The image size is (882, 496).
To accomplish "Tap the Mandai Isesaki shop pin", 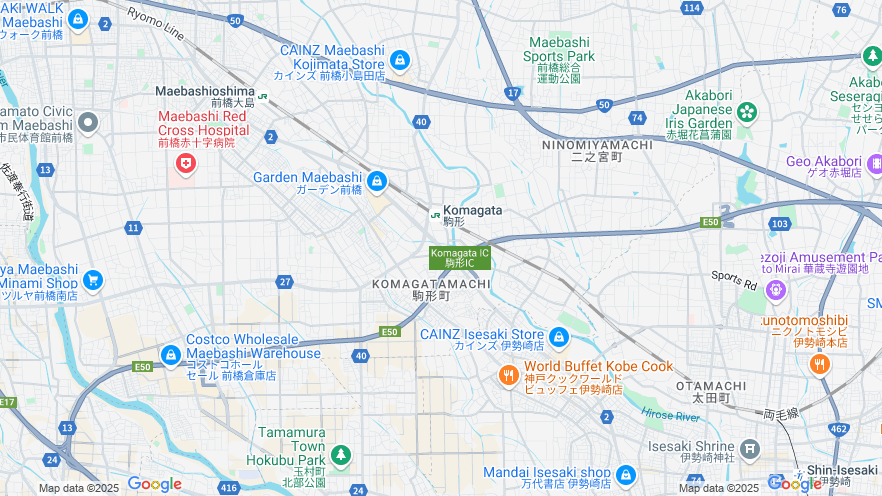I will 626,475.
